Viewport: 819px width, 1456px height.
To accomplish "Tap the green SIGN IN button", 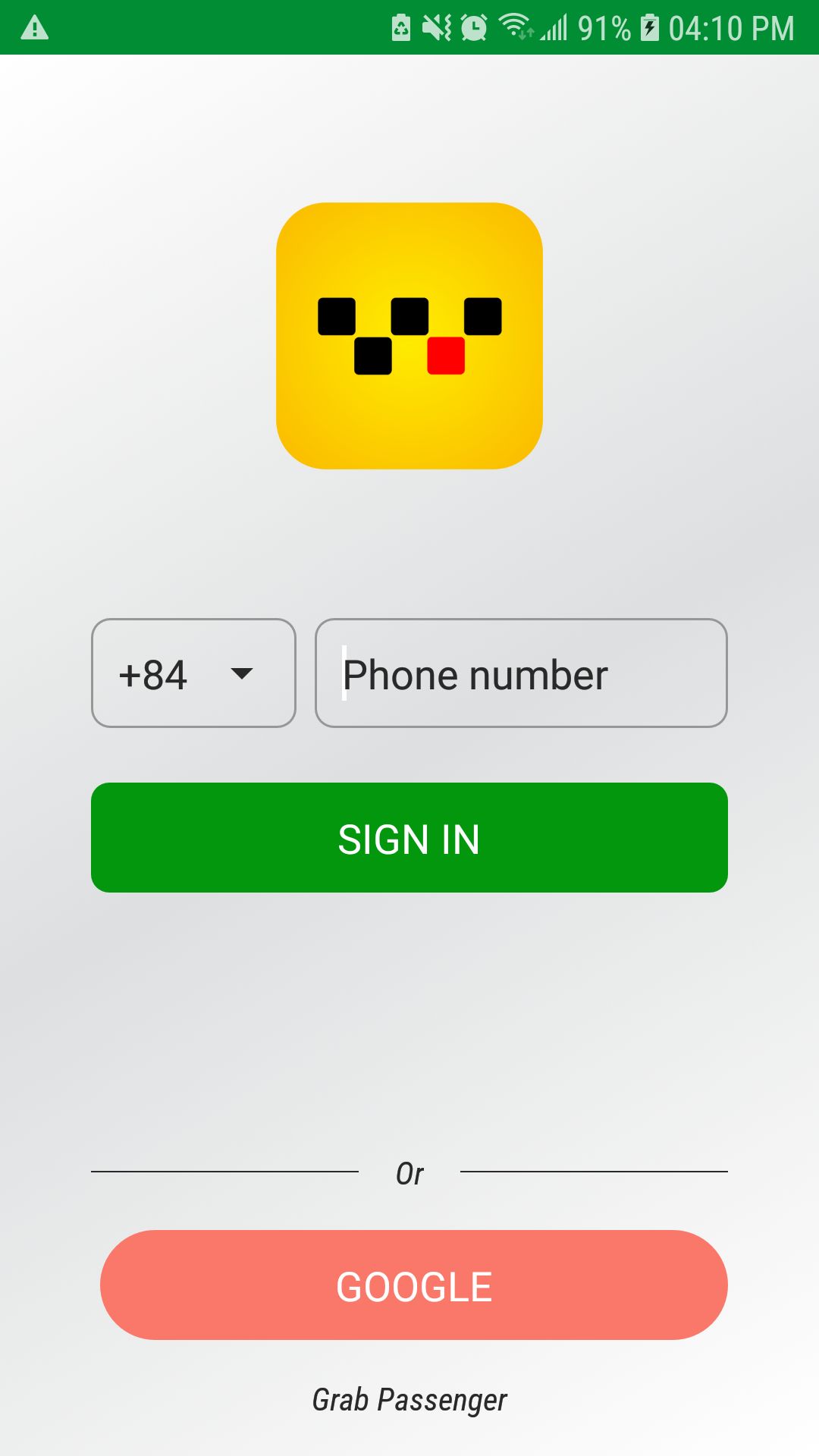I will pyautogui.click(x=409, y=838).
